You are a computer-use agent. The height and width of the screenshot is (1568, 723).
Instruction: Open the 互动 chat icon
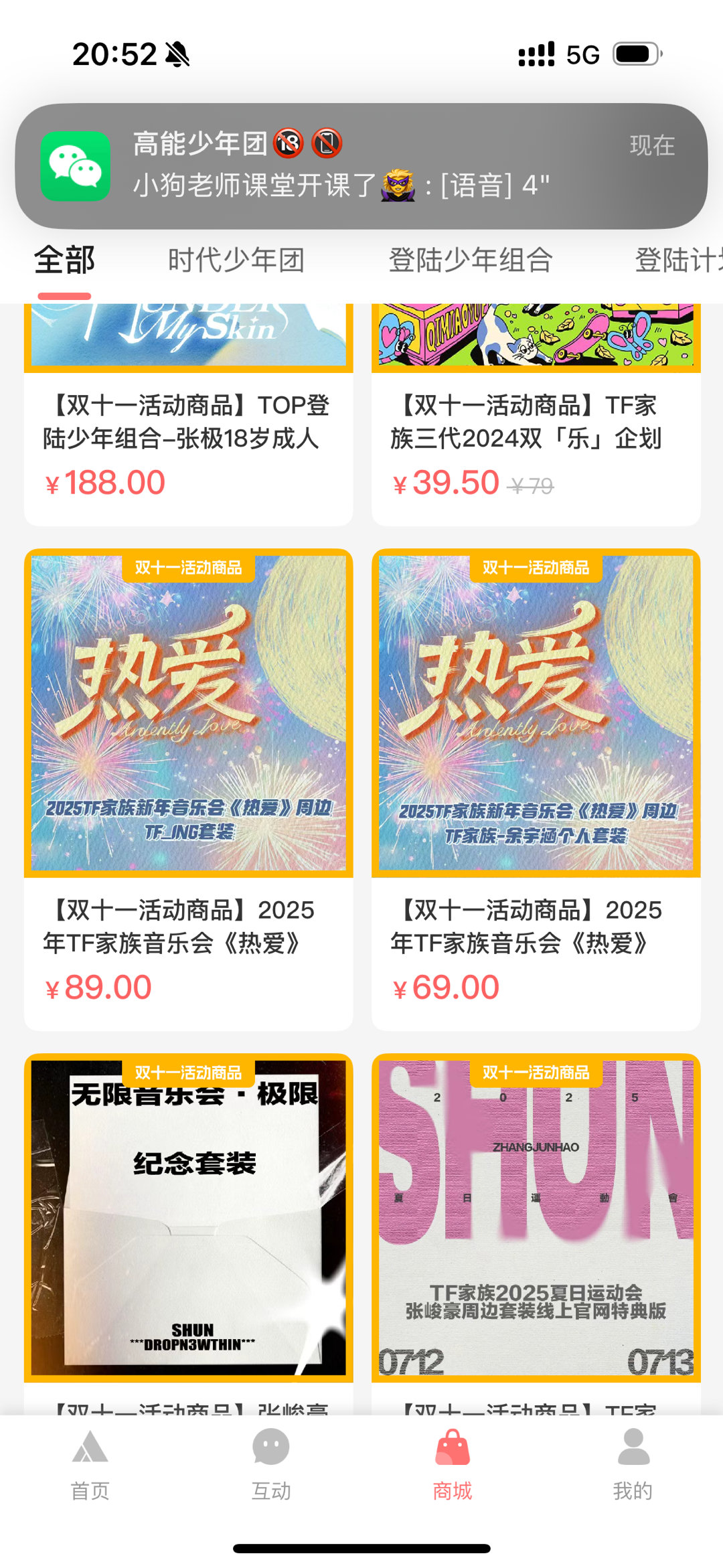(270, 1460)
